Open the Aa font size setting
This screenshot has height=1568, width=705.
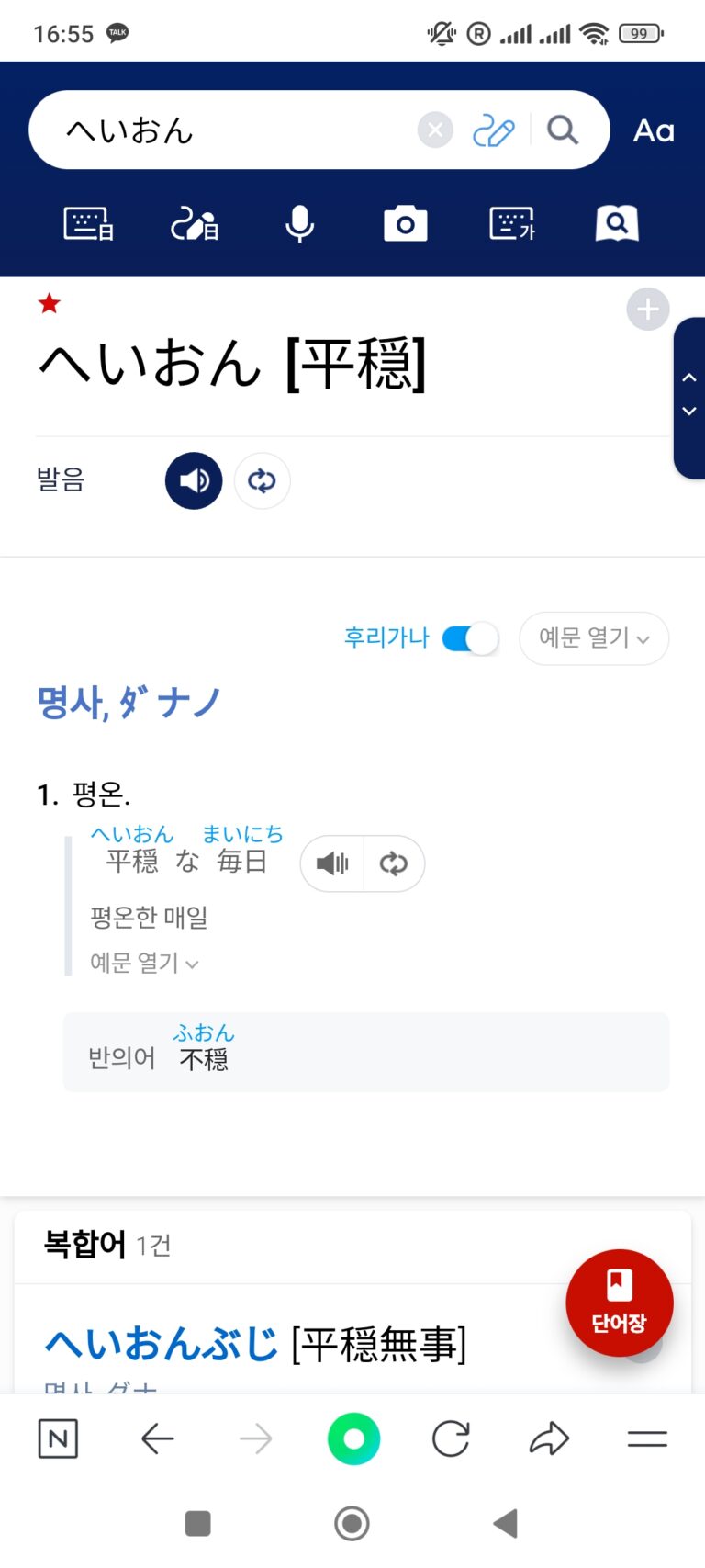click(x=654, y=130)
